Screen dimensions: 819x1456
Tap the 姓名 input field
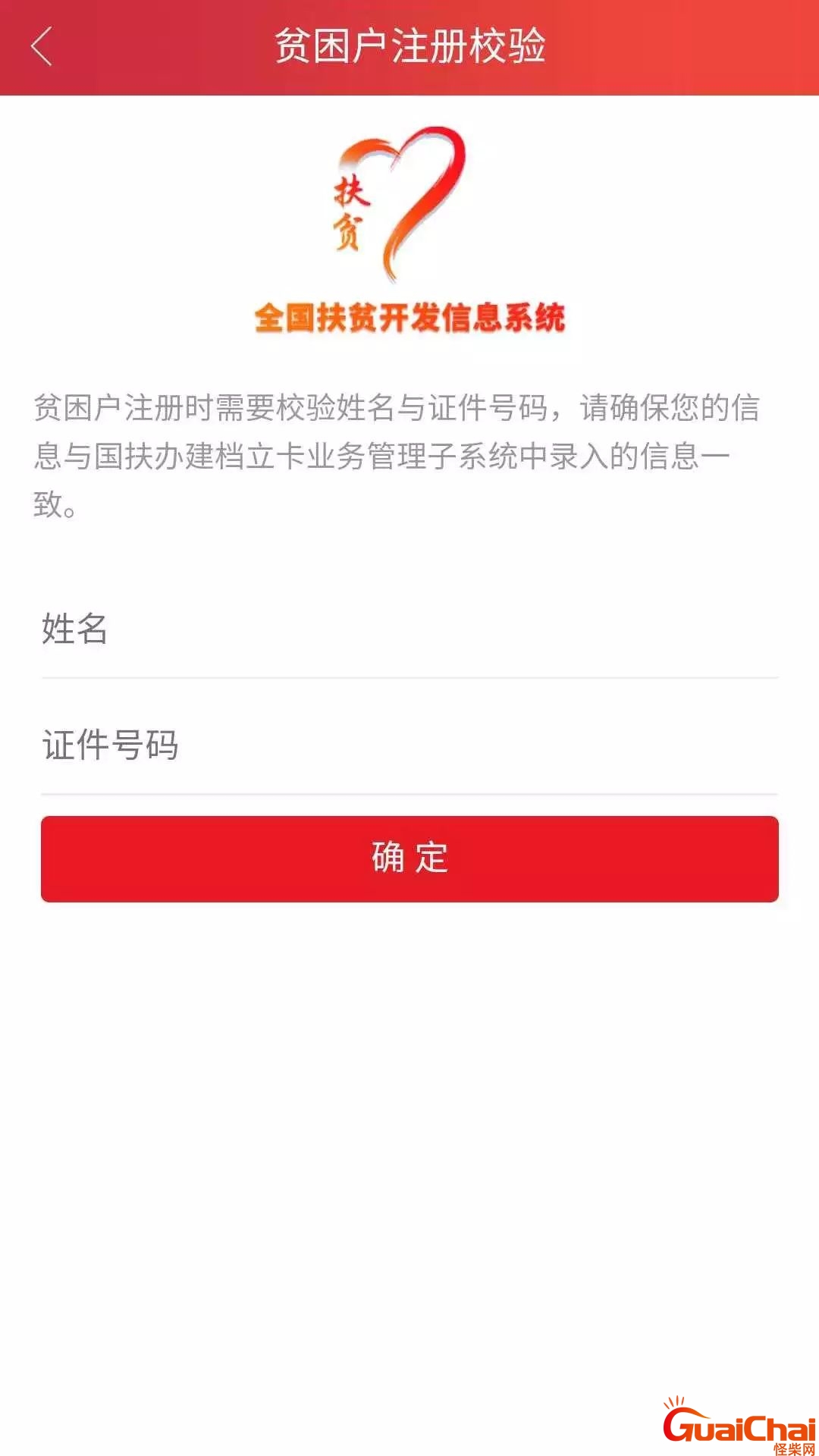point(409,629)
